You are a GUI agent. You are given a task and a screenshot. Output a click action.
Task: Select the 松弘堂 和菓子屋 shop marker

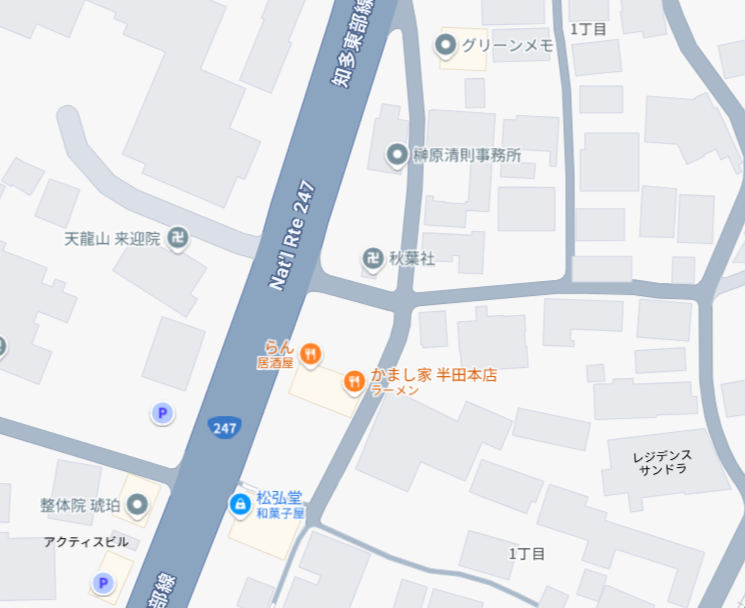[x=241, y=504]
